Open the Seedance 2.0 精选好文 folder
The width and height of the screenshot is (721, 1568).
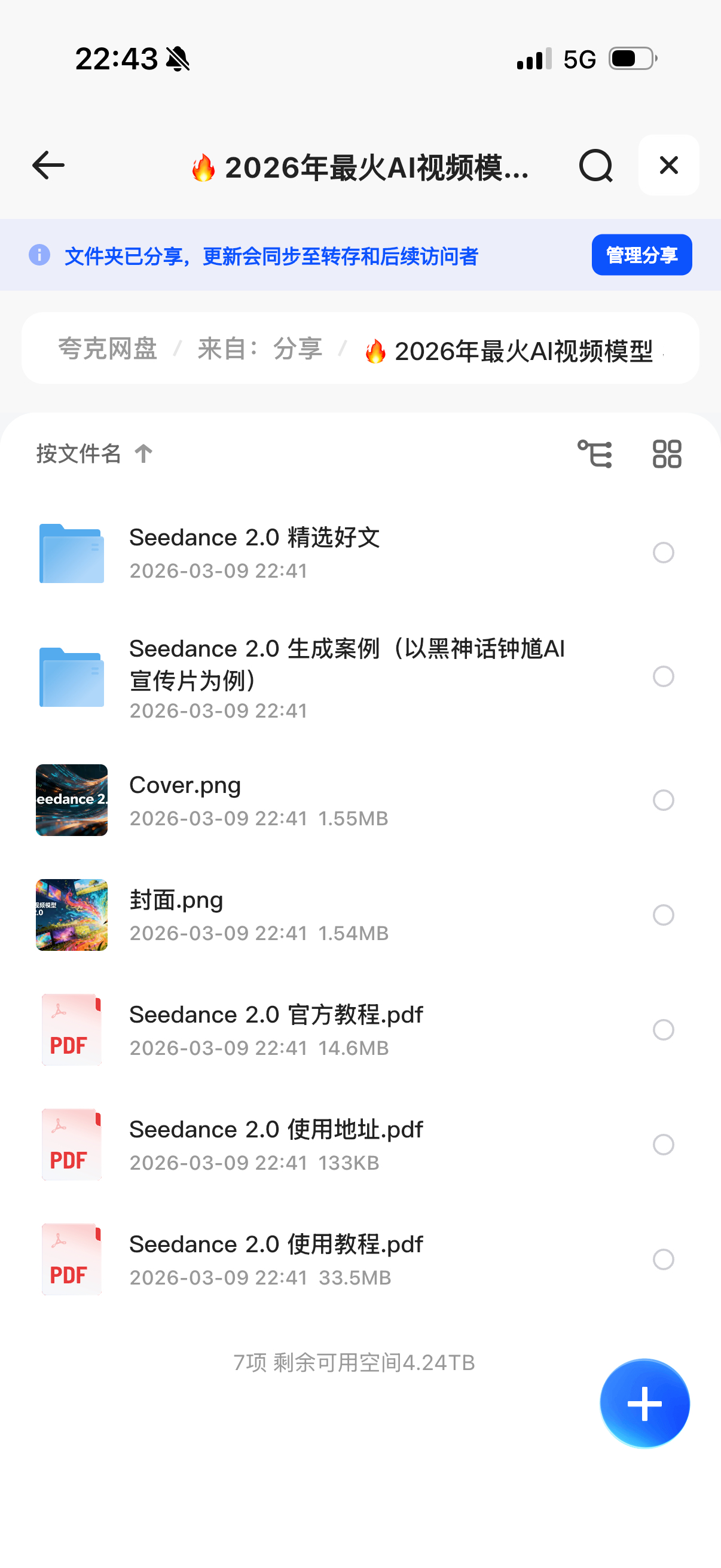tap(254, 552)
